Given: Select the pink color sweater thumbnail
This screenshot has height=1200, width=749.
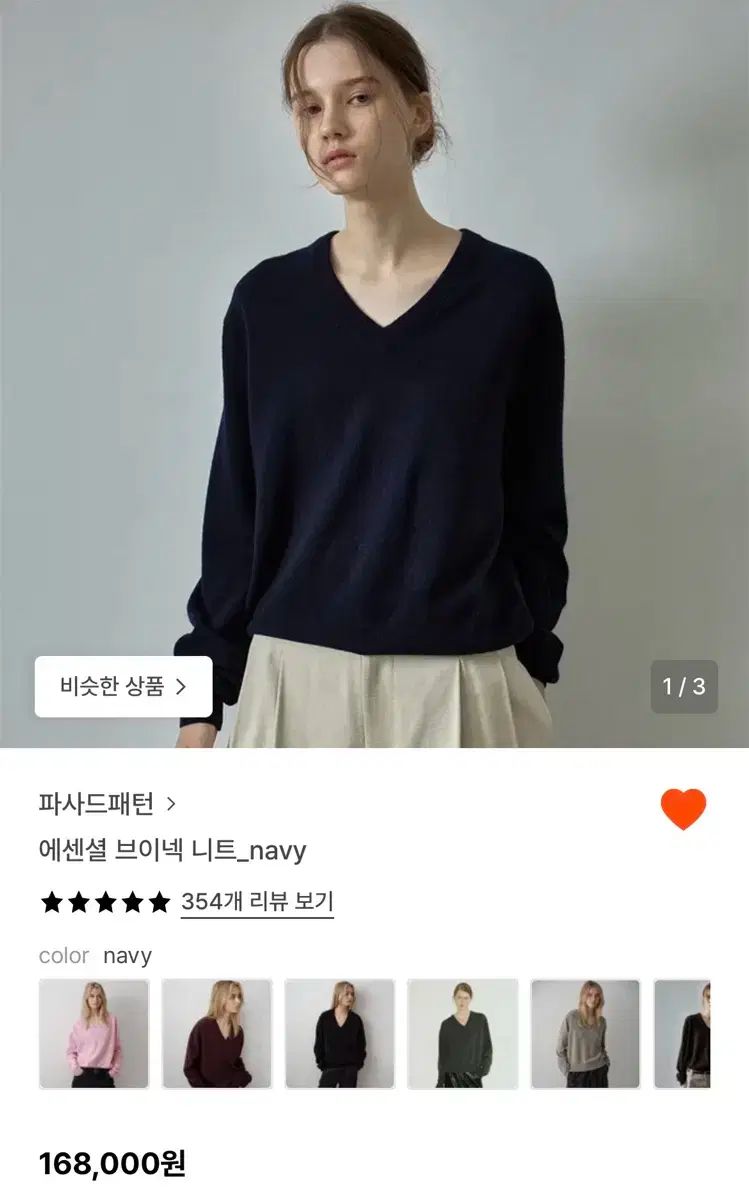Looking at the screenshot, I should click(x=94, y=1033).
